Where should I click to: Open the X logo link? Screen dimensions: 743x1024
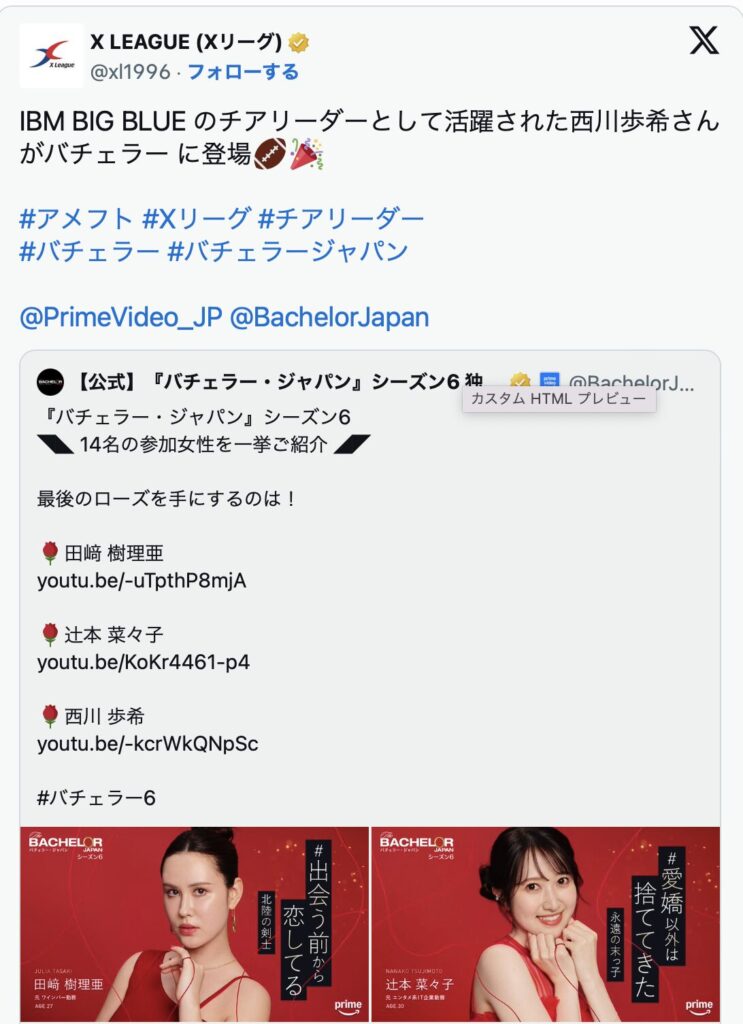click(x=704, y=40)
